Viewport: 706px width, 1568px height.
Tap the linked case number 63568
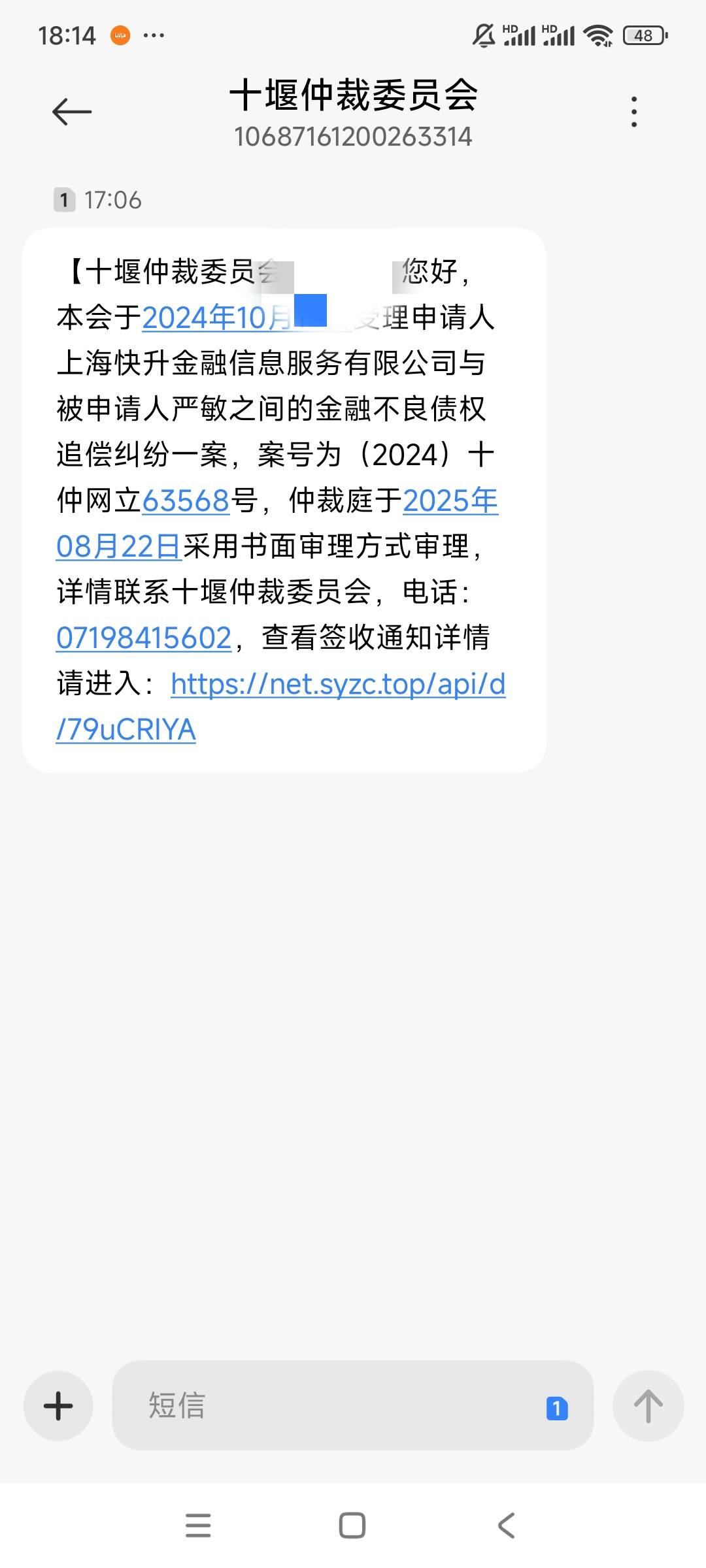click(186, 501)
